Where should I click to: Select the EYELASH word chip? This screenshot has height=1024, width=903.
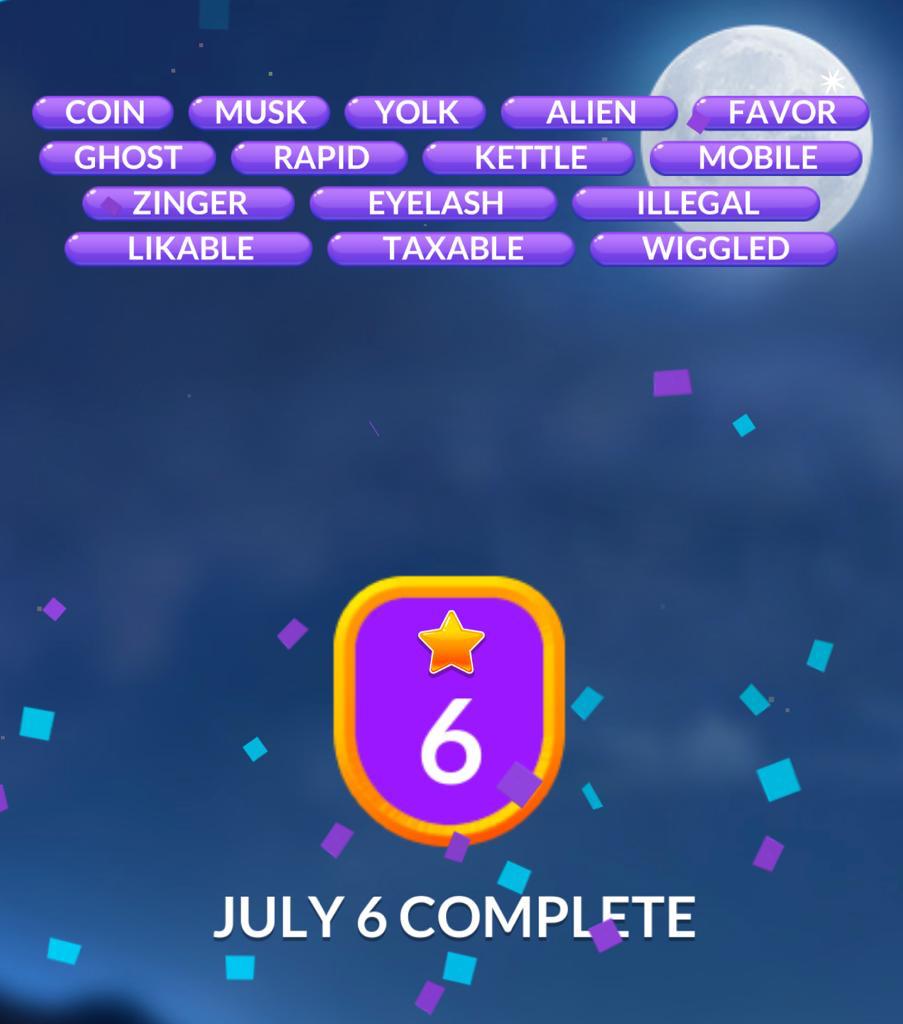click(434, 203)
